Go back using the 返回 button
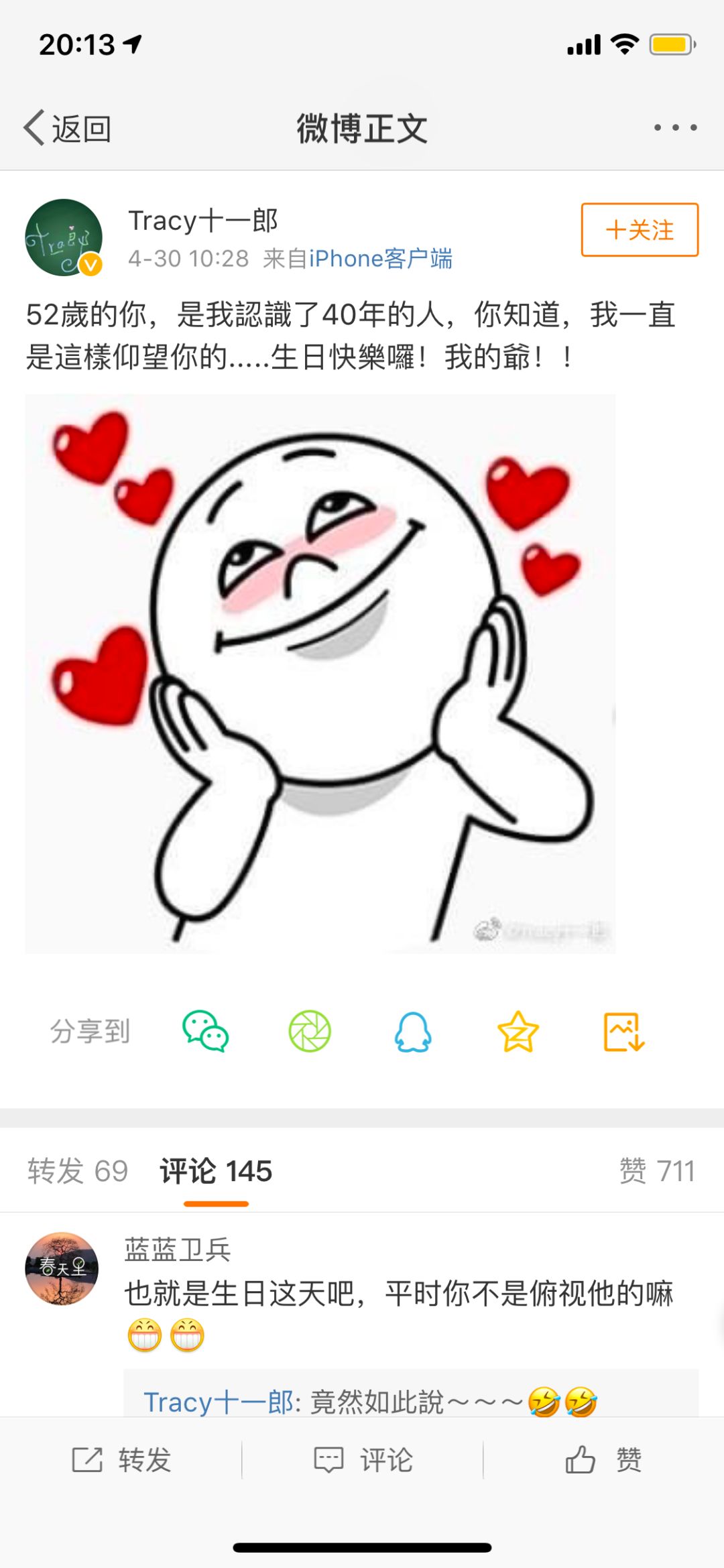Screen dimensions: 724x1568 67,128
